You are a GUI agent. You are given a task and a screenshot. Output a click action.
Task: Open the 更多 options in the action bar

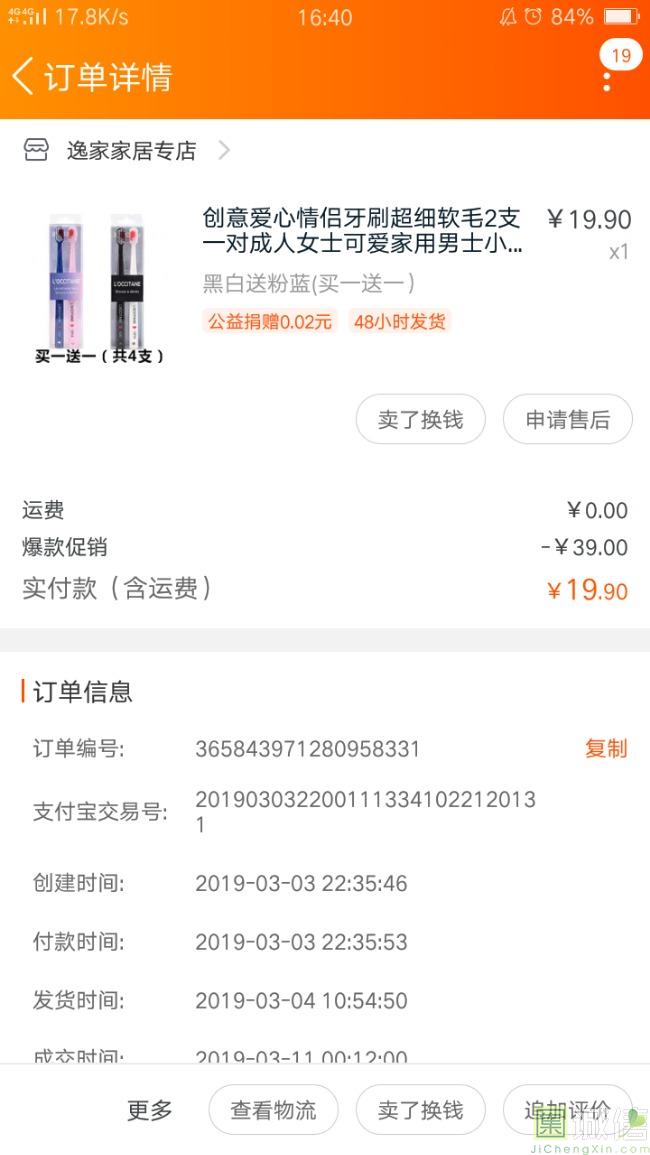(x=150, y=1110)
